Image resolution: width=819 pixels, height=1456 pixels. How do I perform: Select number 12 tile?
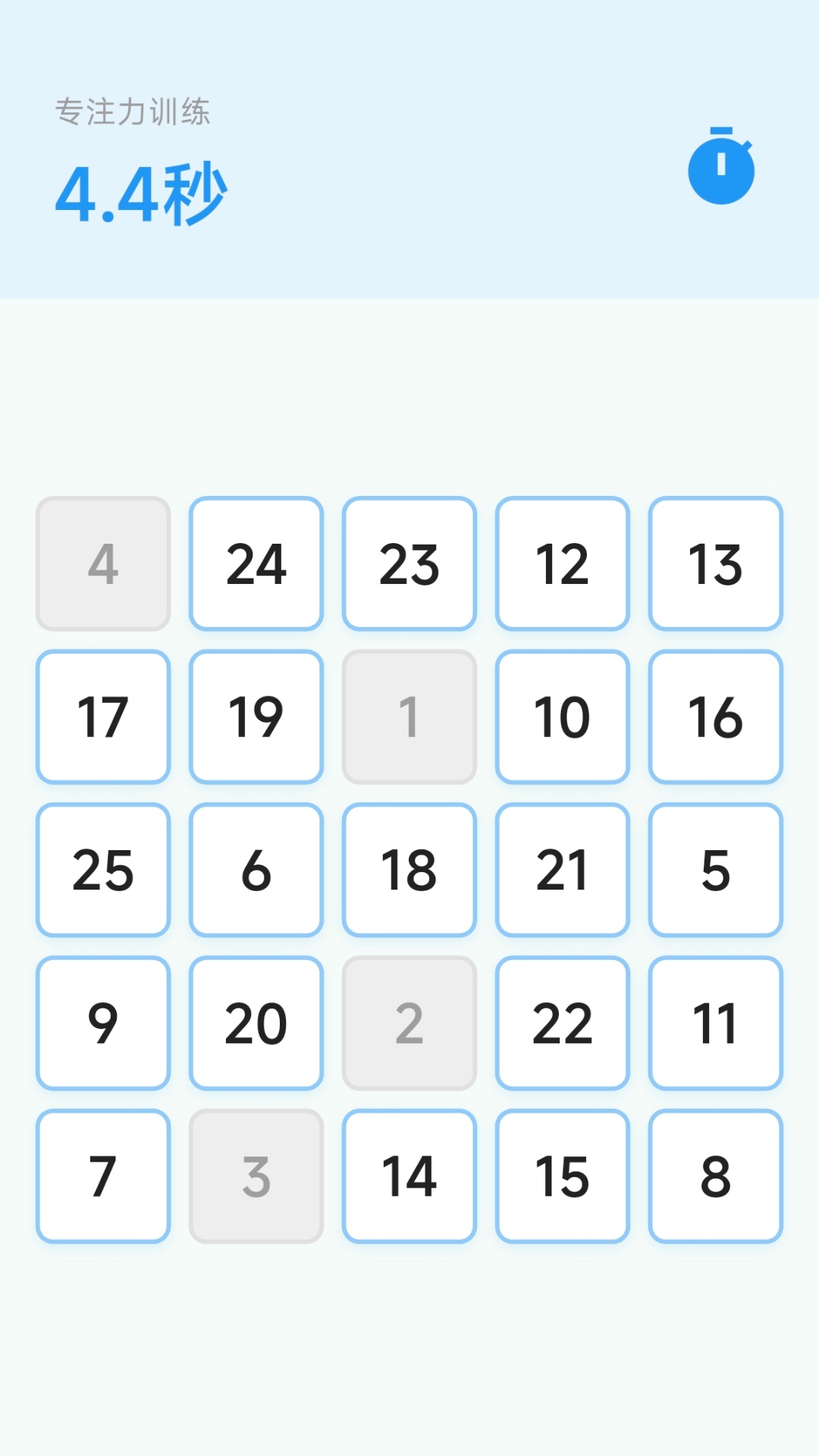562,563
